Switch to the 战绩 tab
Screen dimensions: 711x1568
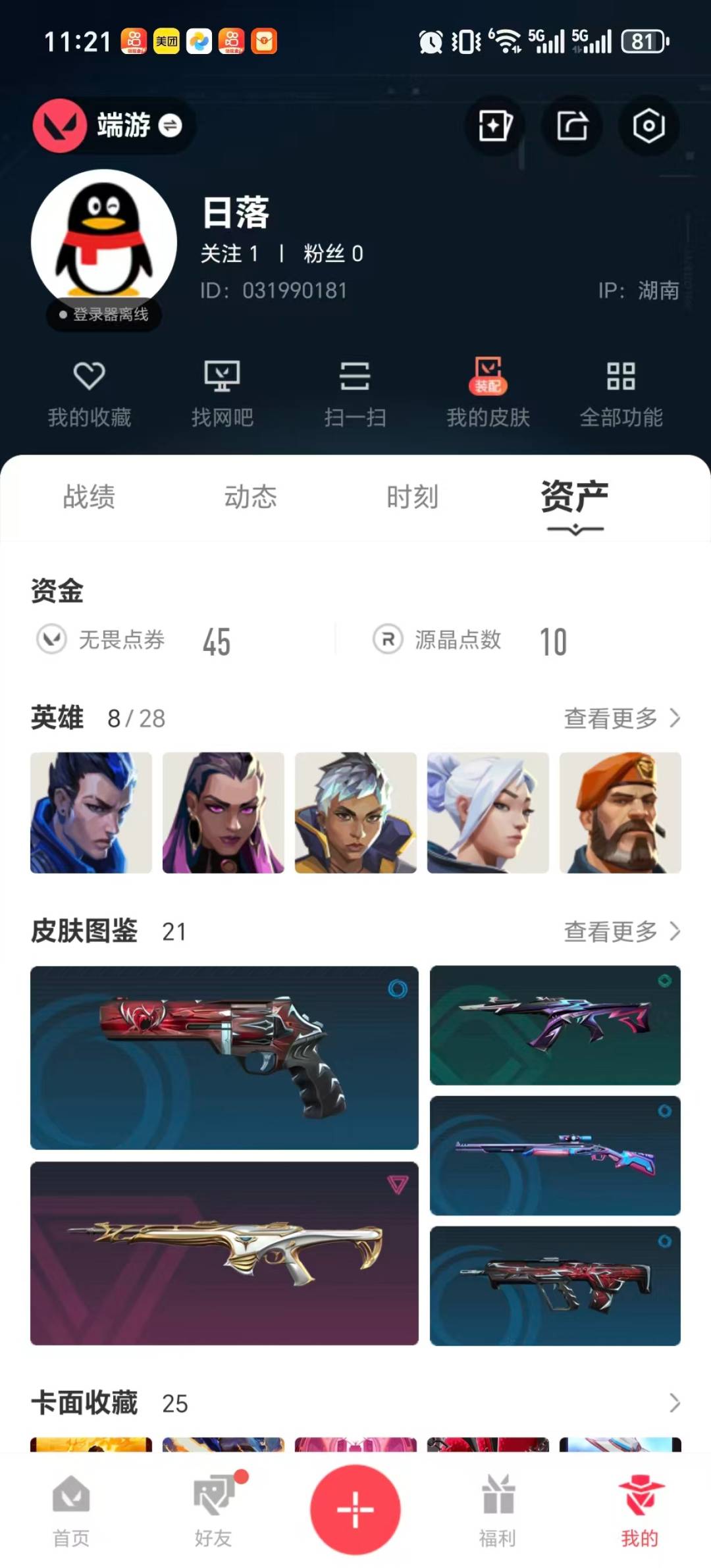[x=88, y=498]
